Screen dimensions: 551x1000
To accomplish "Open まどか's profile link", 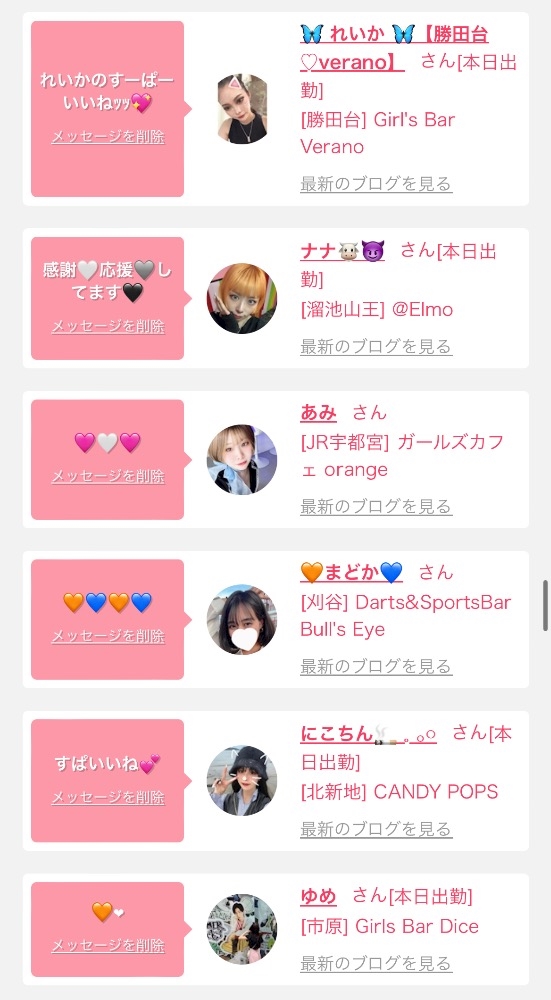I will click(351, 573).
